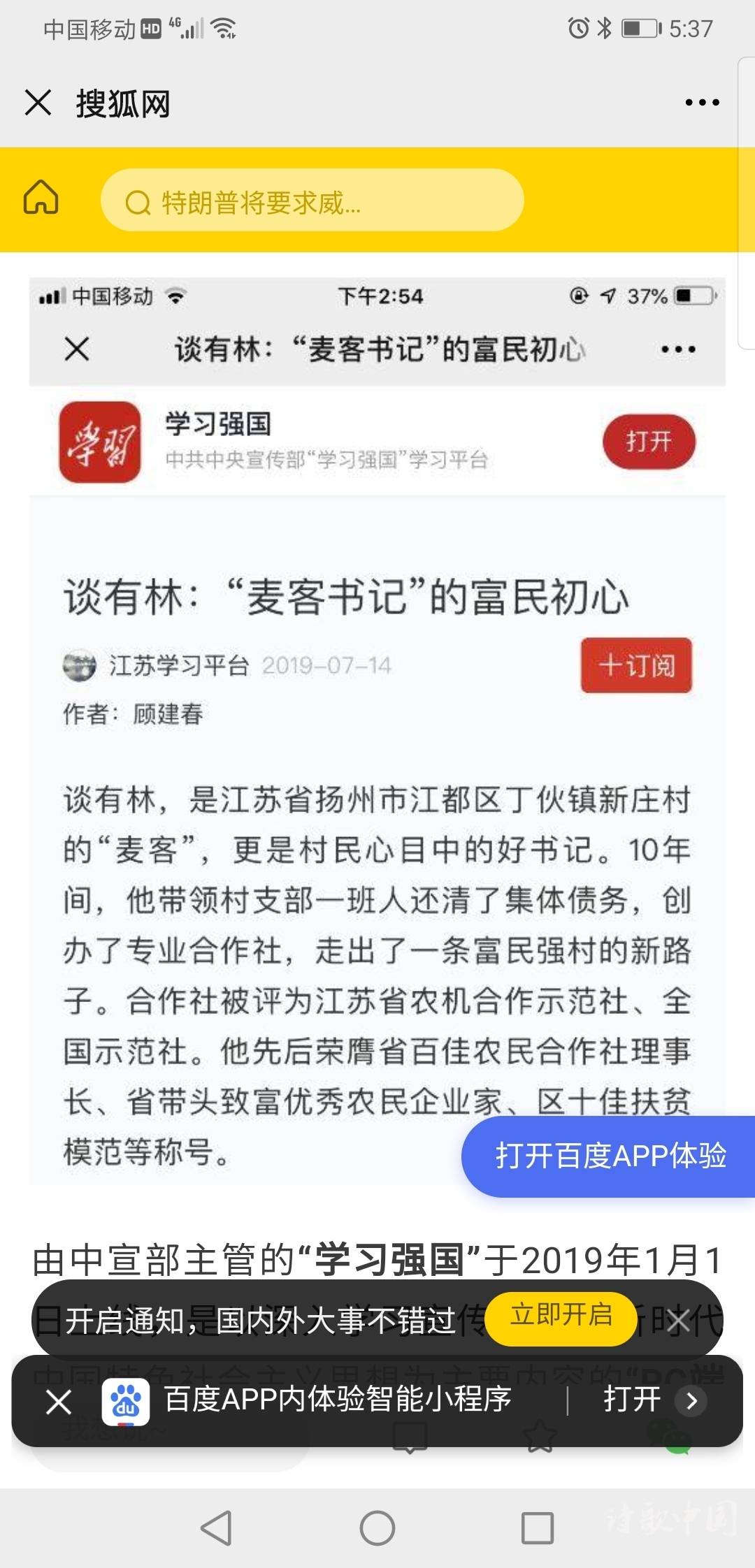Go to the home icon
The height and width of the screenshot is (1568, 755).
[41, 198]
